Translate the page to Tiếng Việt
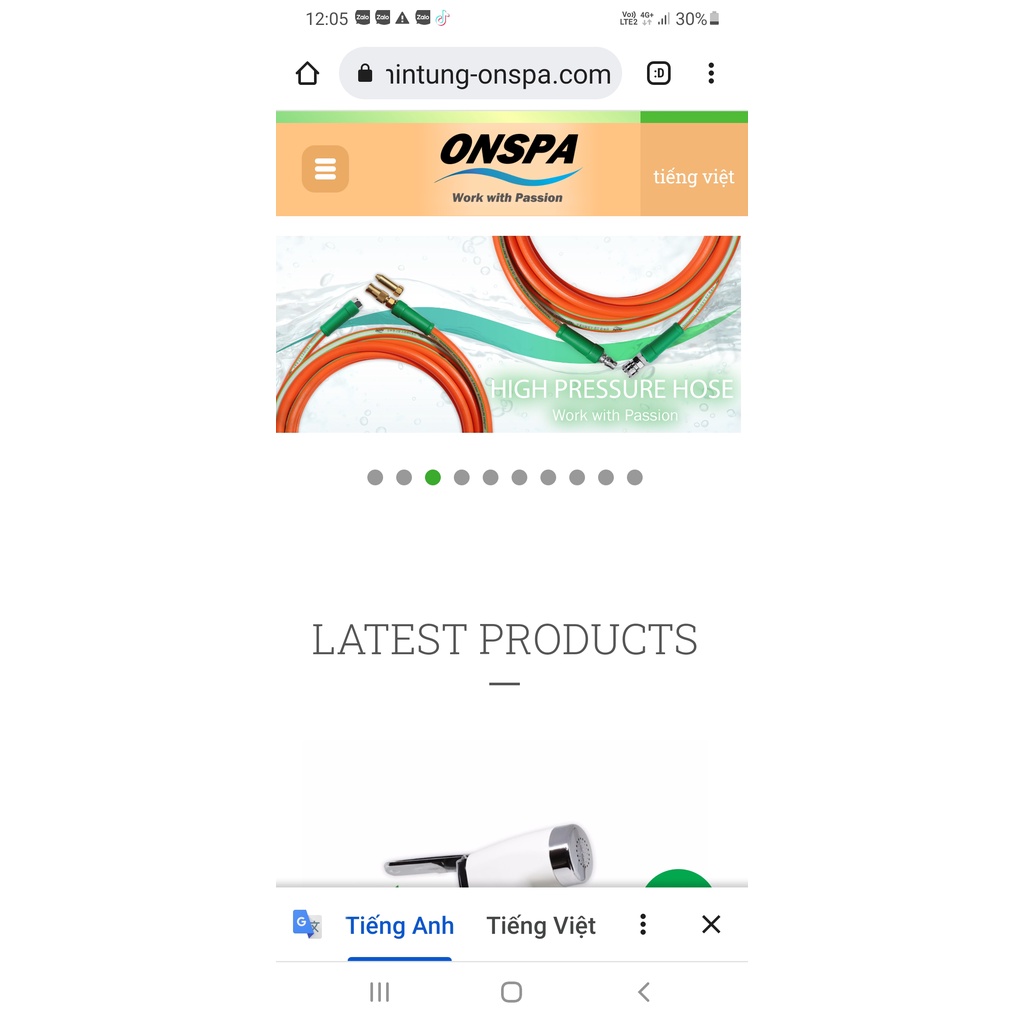1024x1024 pixels. tap(541, 925)
